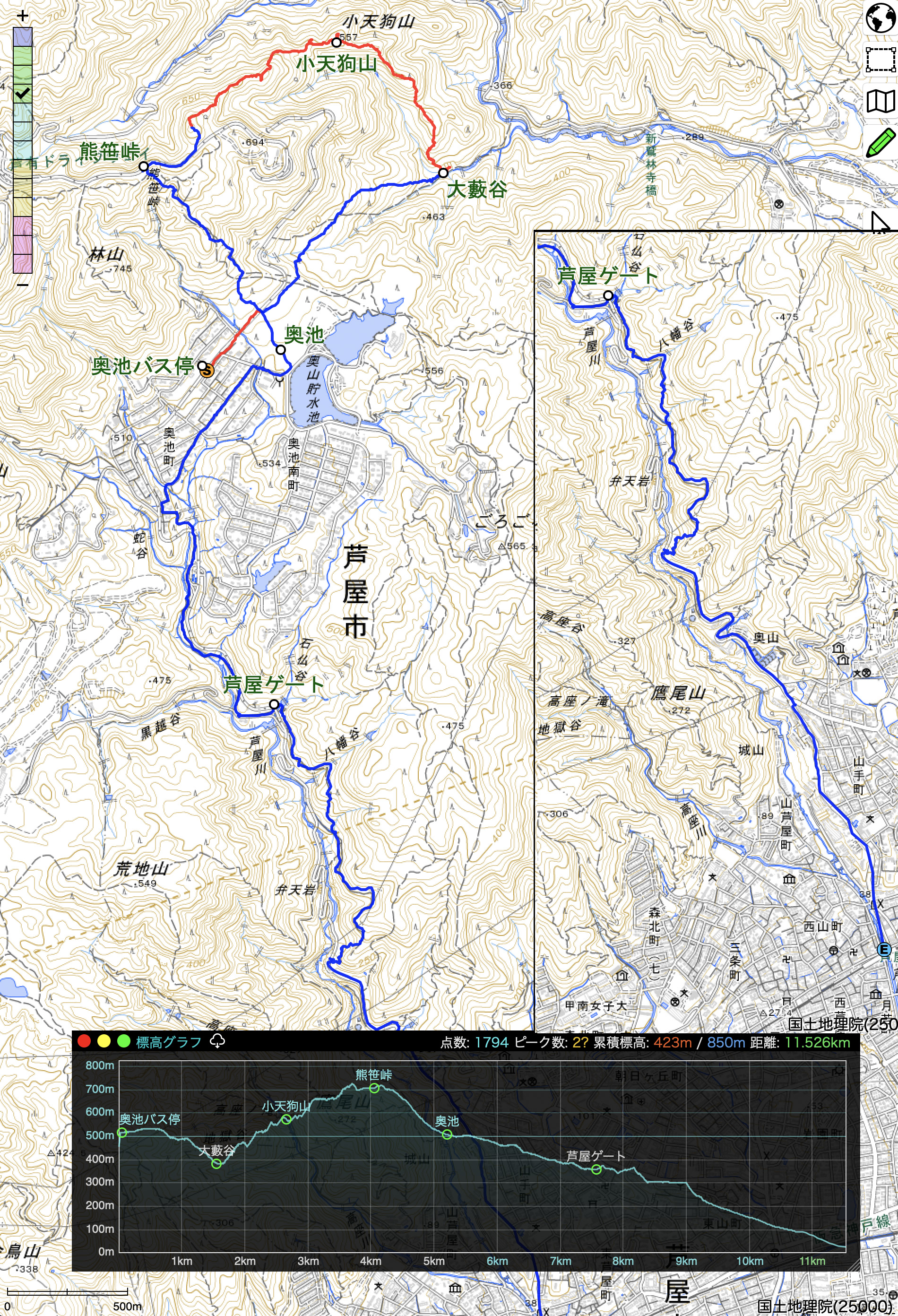Select the 奥池 point on the elevation graph

click(x=447, y=1134)
